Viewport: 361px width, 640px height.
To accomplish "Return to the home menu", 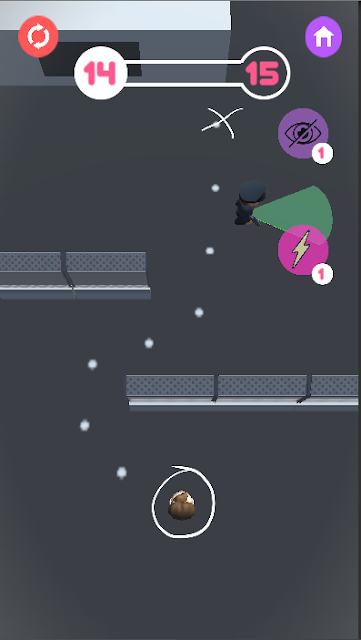I will pos(323,37).
